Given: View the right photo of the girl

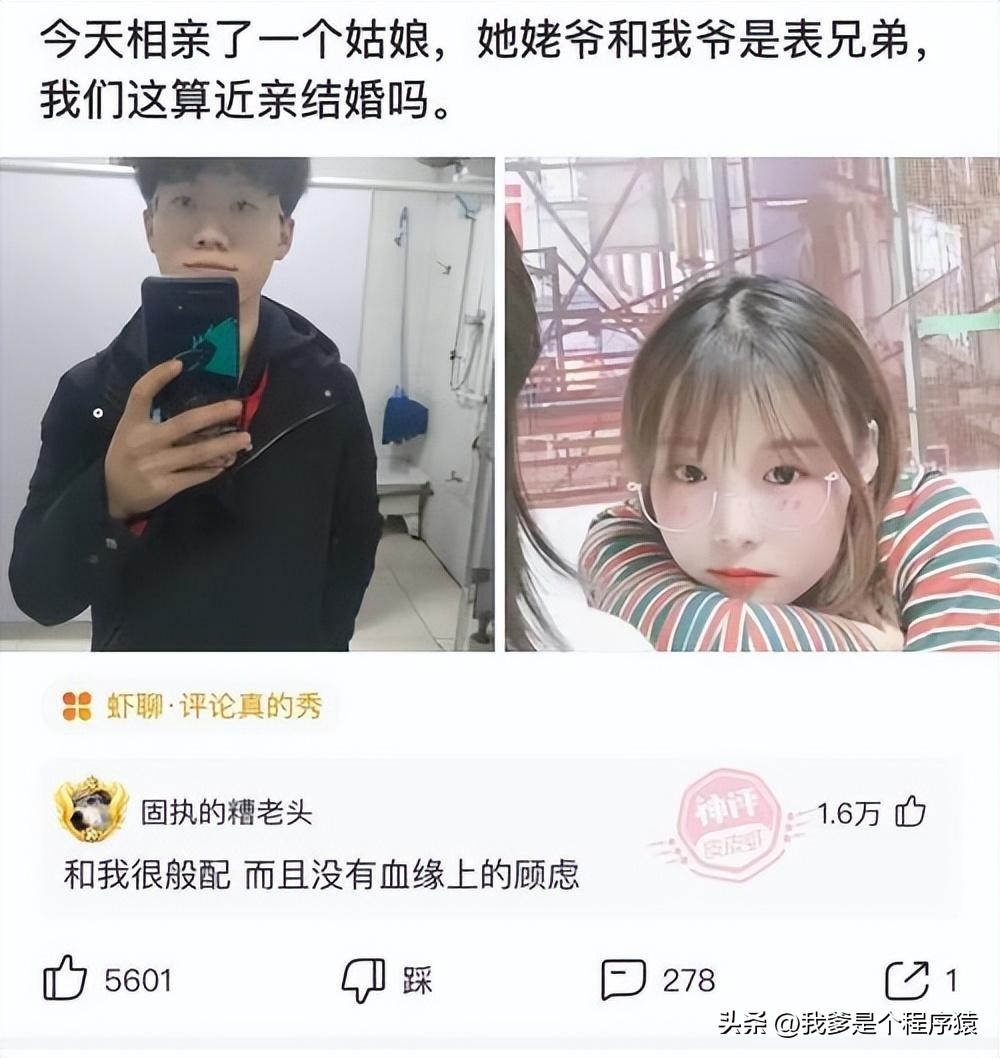Looking at the screenshot, I should [752, 404].
